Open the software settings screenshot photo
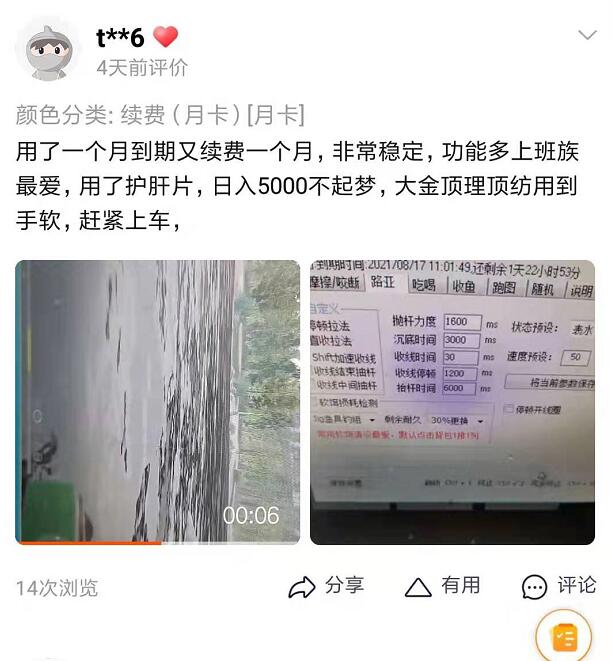 coord(453,402)
